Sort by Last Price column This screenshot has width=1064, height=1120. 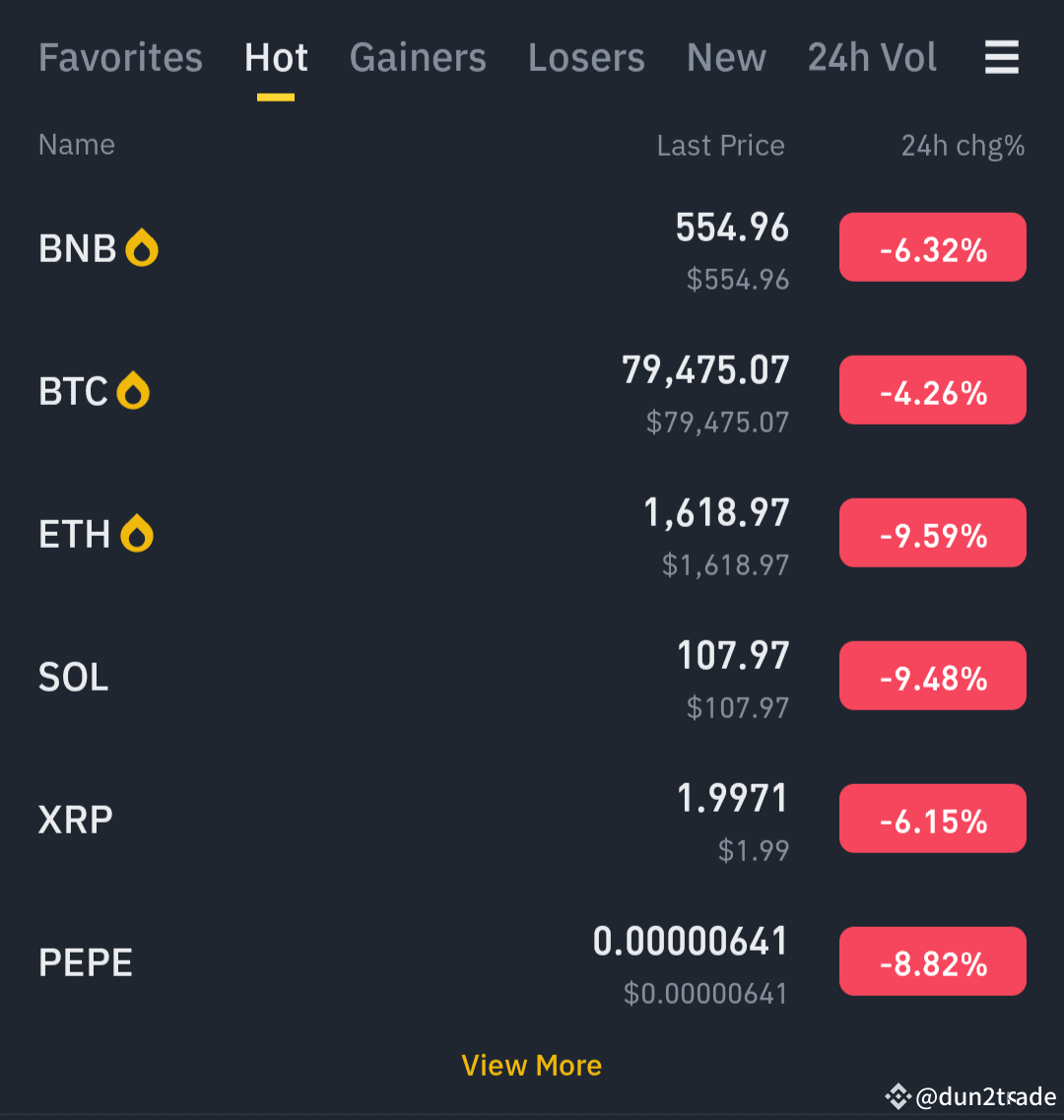coord(720,144)
